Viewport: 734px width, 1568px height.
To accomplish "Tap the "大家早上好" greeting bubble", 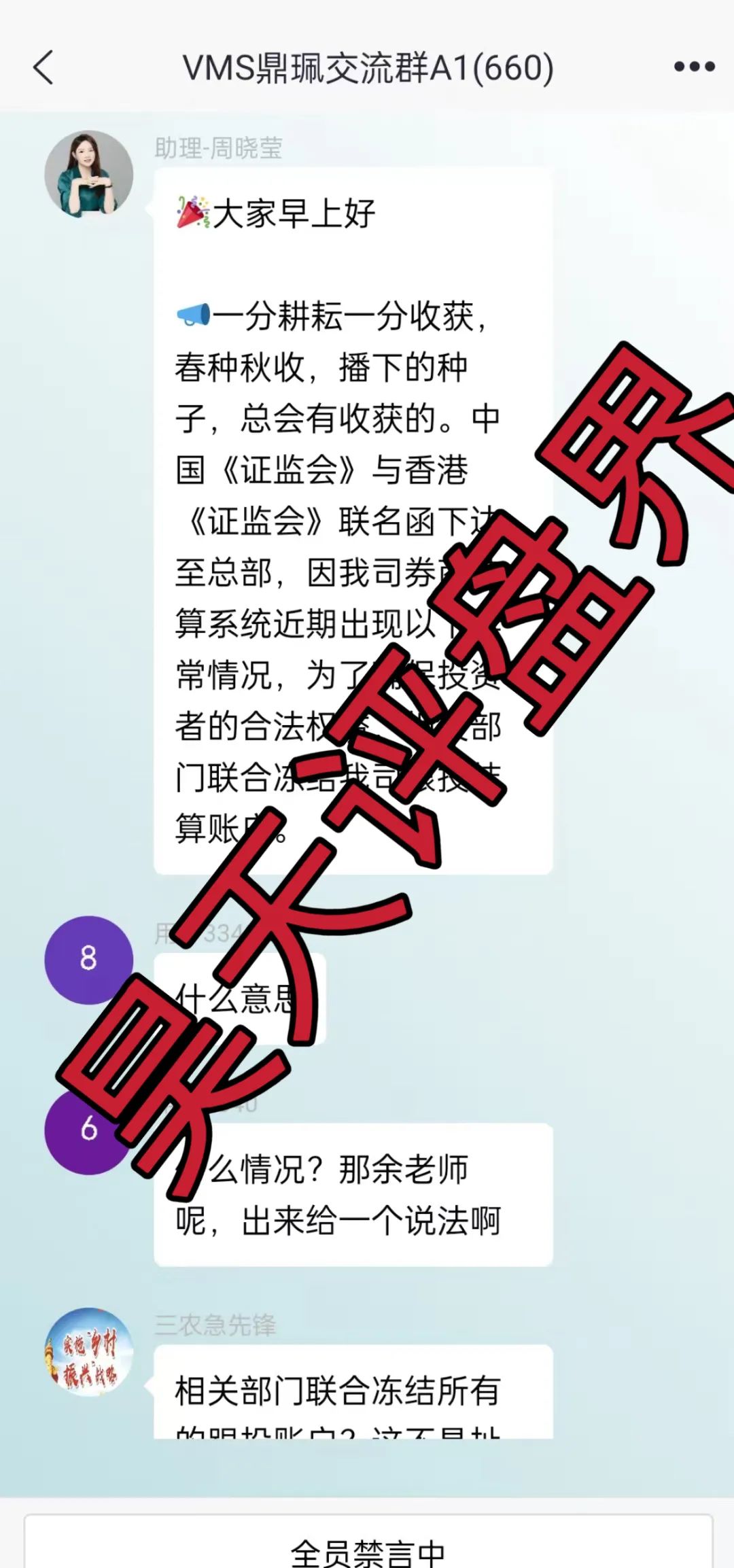I will point(292,211).
